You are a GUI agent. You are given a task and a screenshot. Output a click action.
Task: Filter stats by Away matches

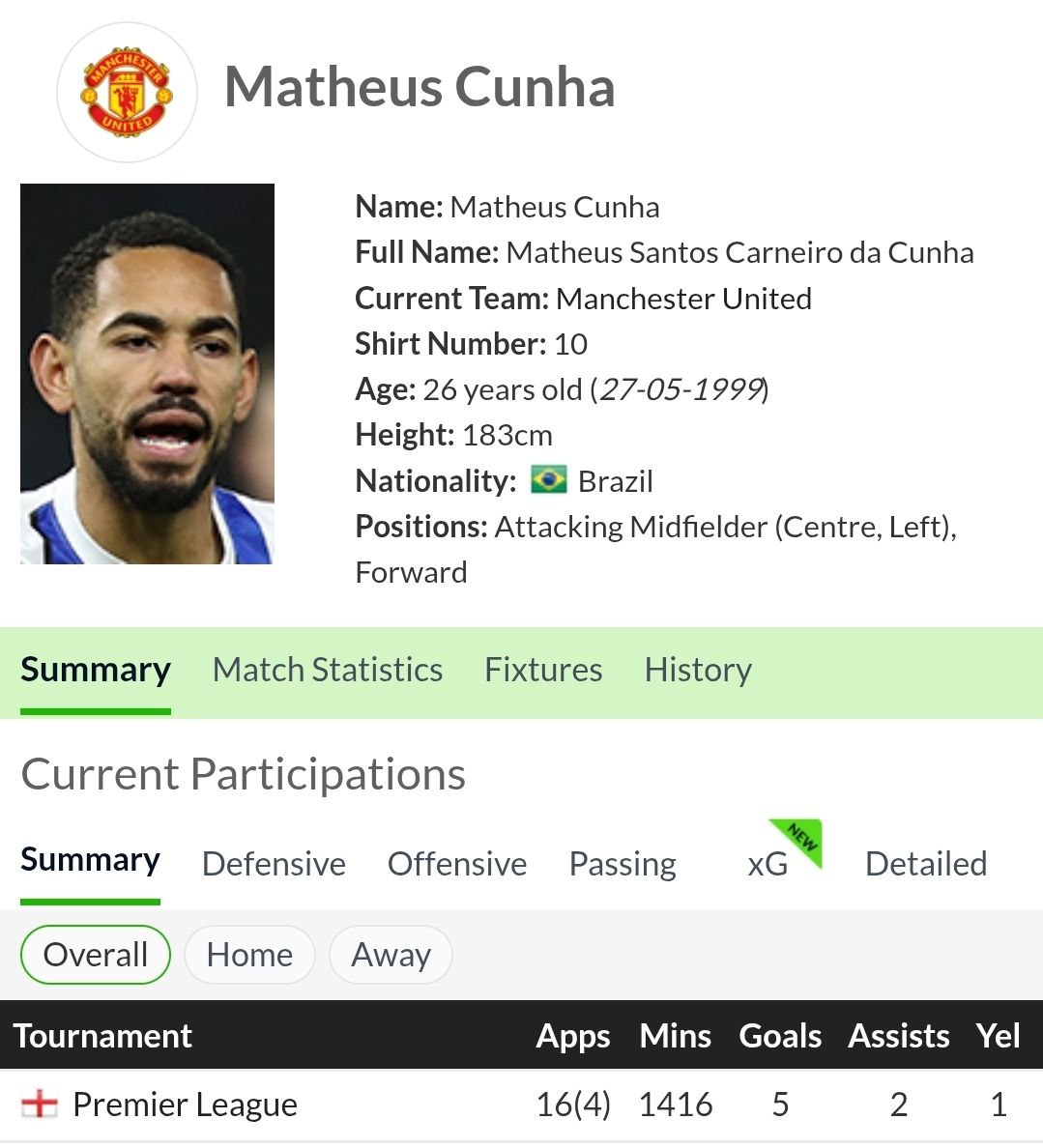coord(391,955)
